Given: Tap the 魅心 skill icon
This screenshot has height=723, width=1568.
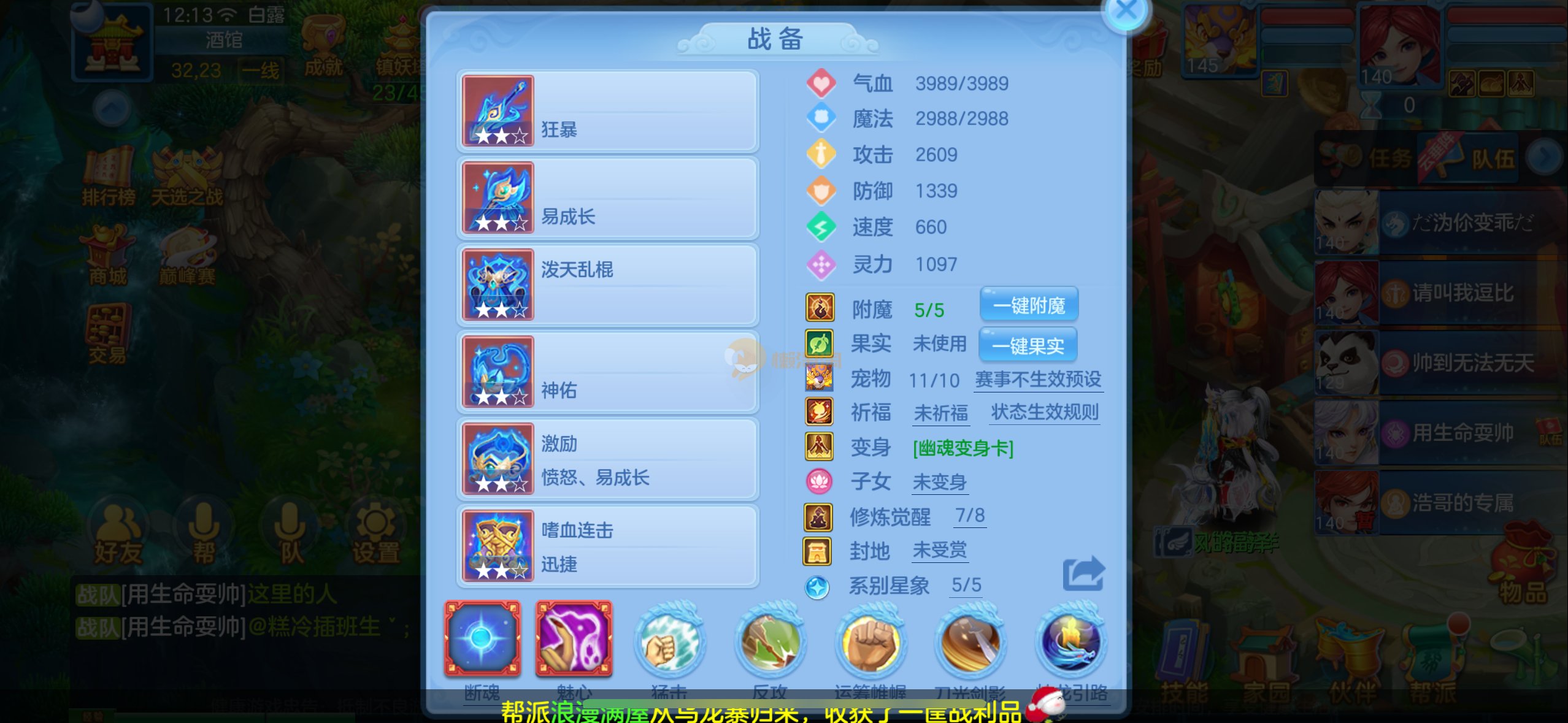Looking at the screenshot, I should click(574, 639).
